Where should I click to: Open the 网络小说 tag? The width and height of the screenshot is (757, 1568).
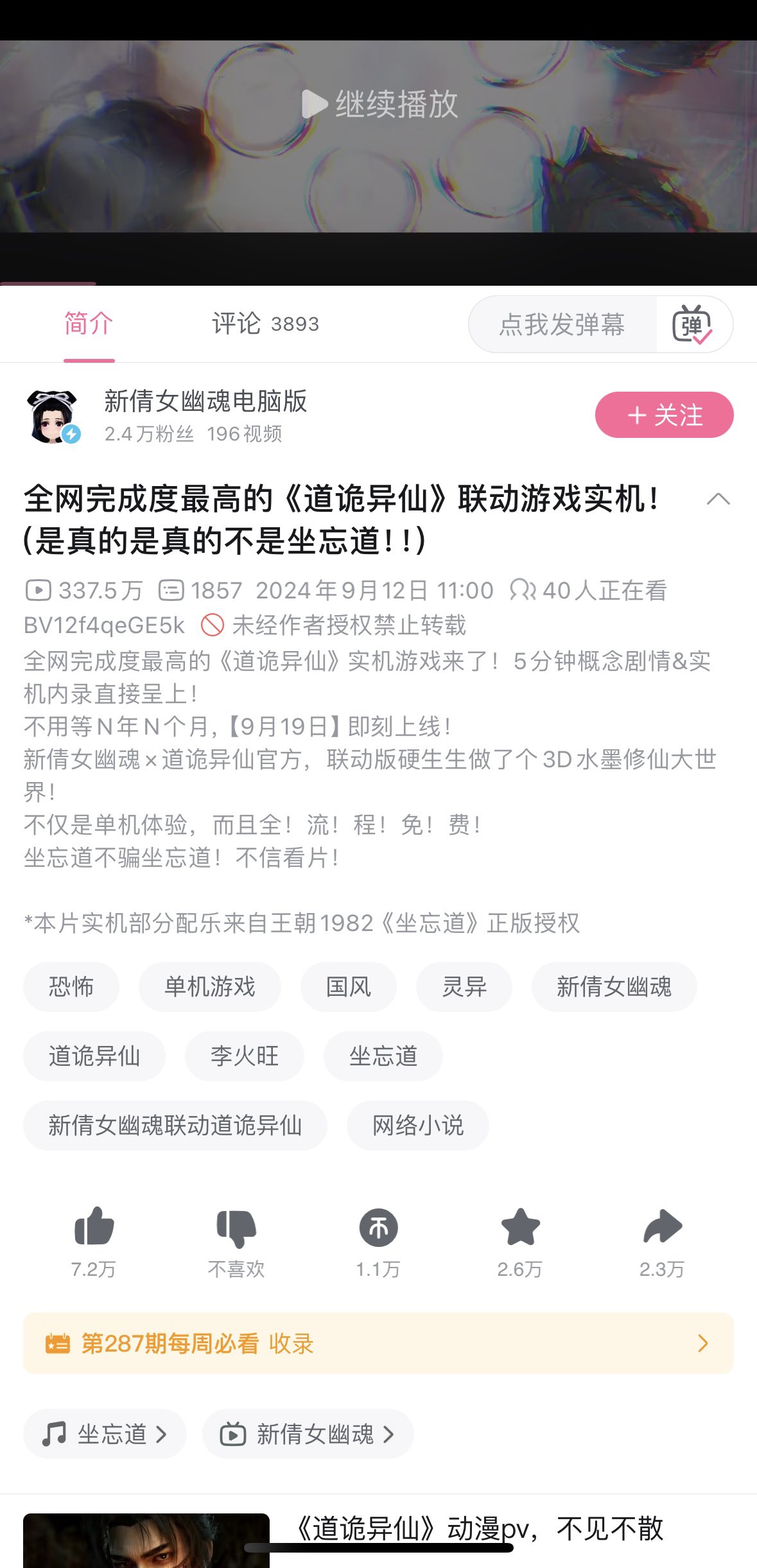pos(417,1125)
